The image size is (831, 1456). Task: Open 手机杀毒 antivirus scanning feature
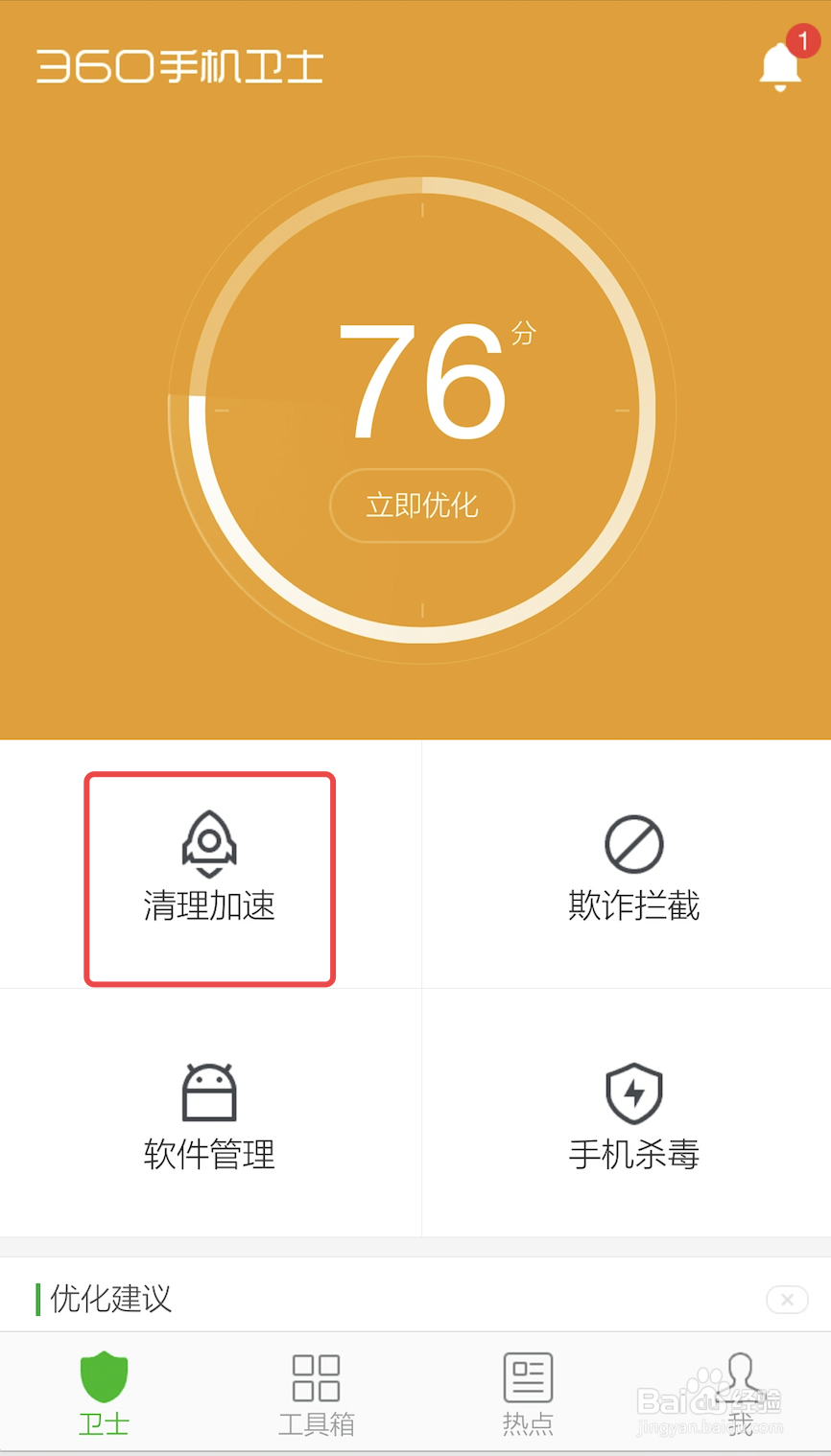[x=633, y=1113]
